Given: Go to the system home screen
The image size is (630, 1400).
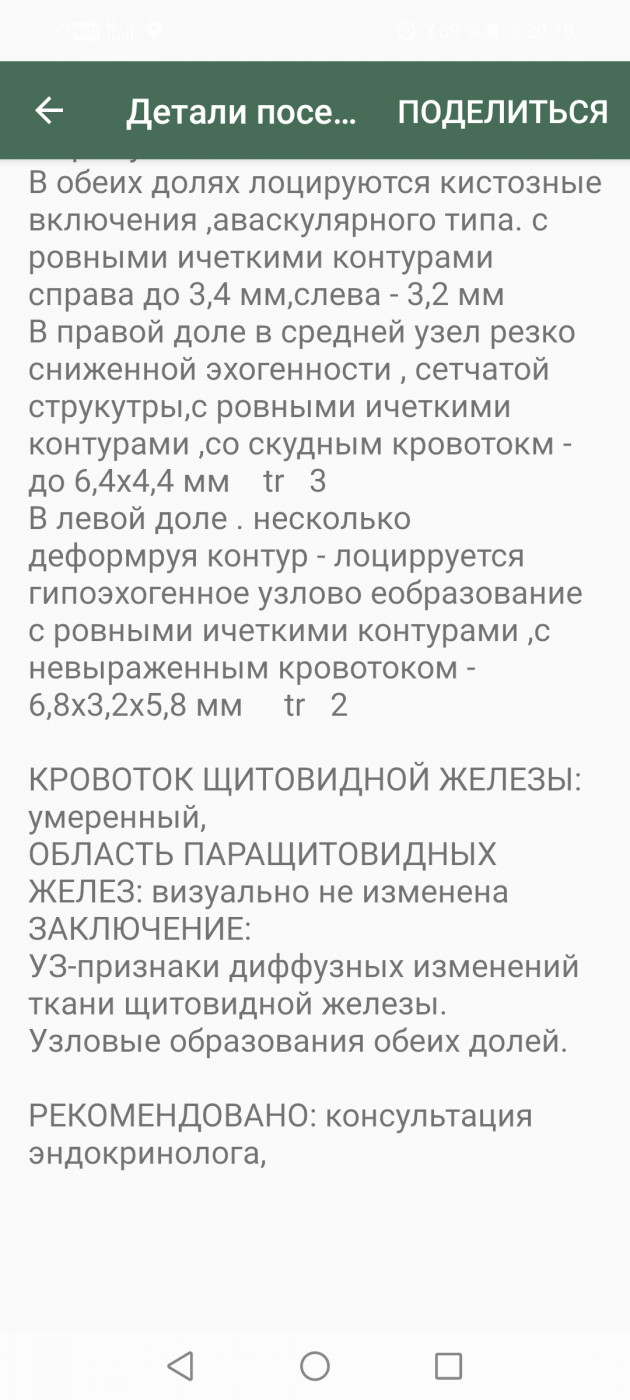Looking at the screenshot, I should [315, 1365].
